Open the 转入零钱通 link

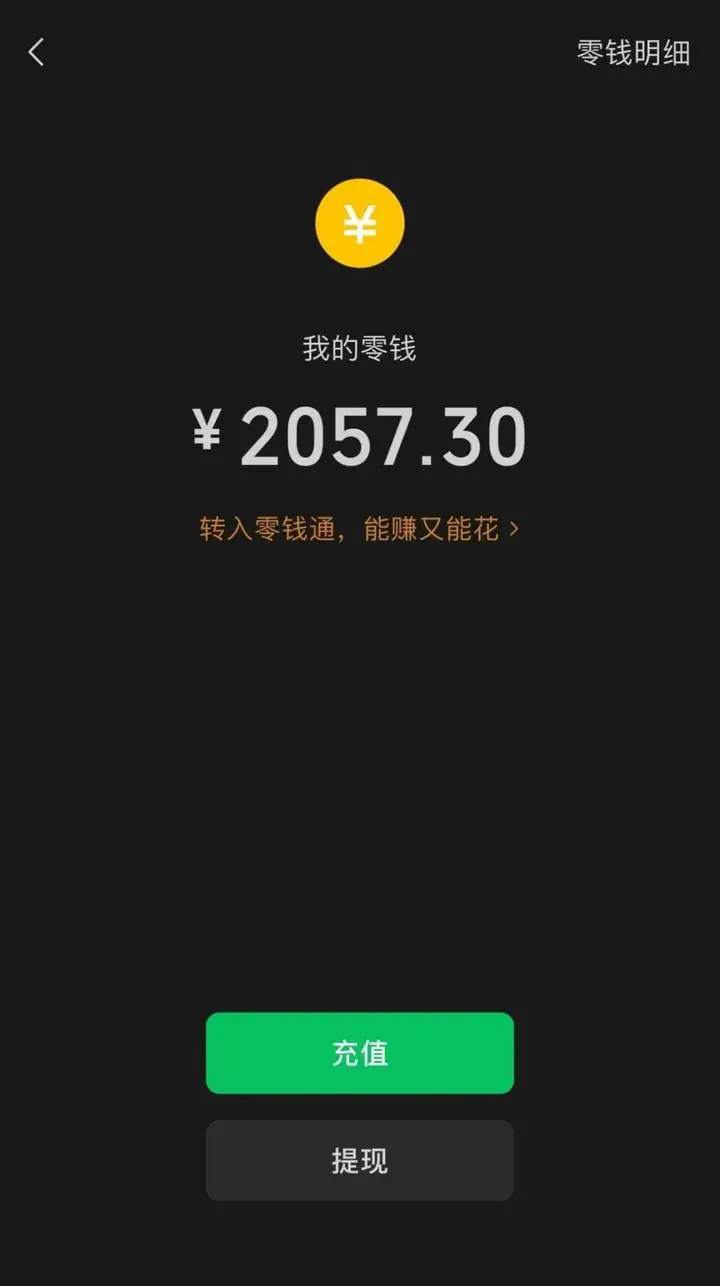tap(359, 529)
